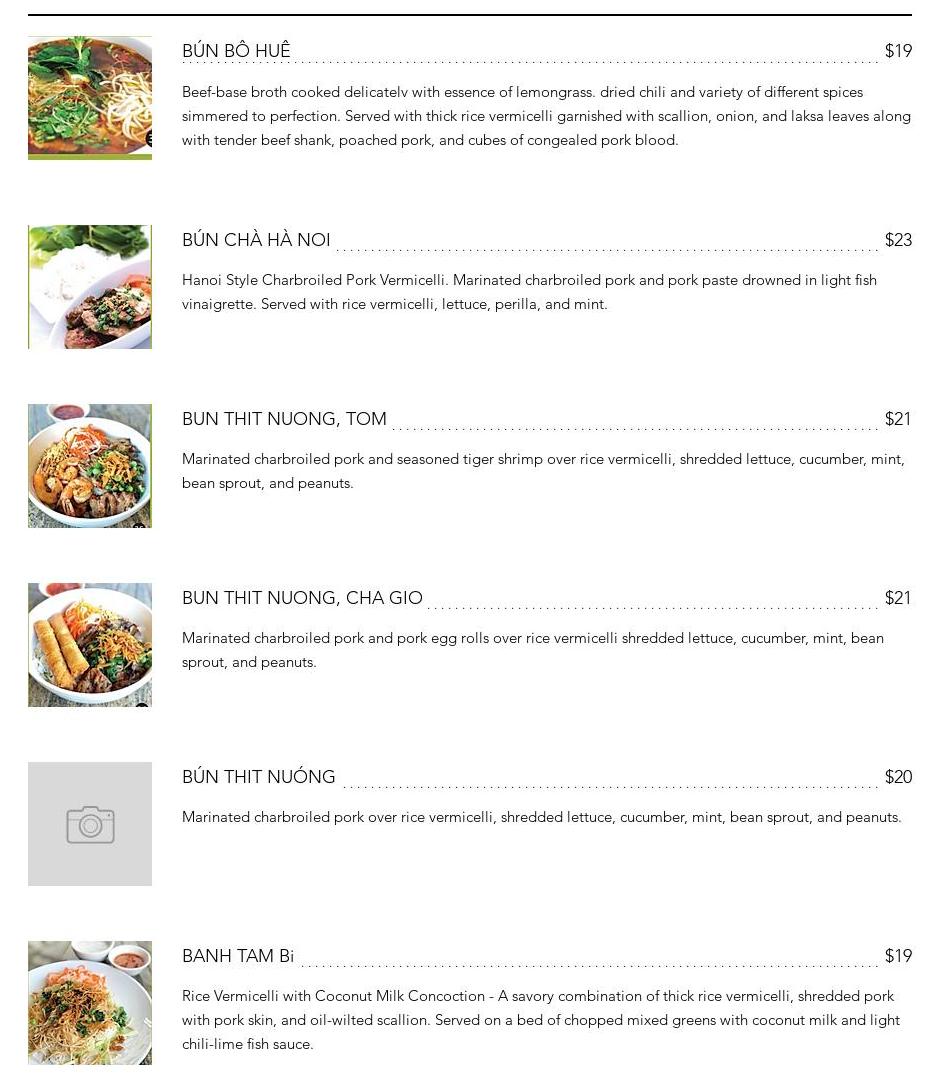View BUN THIT NUONG, CHA GIO details

(302, 598)
